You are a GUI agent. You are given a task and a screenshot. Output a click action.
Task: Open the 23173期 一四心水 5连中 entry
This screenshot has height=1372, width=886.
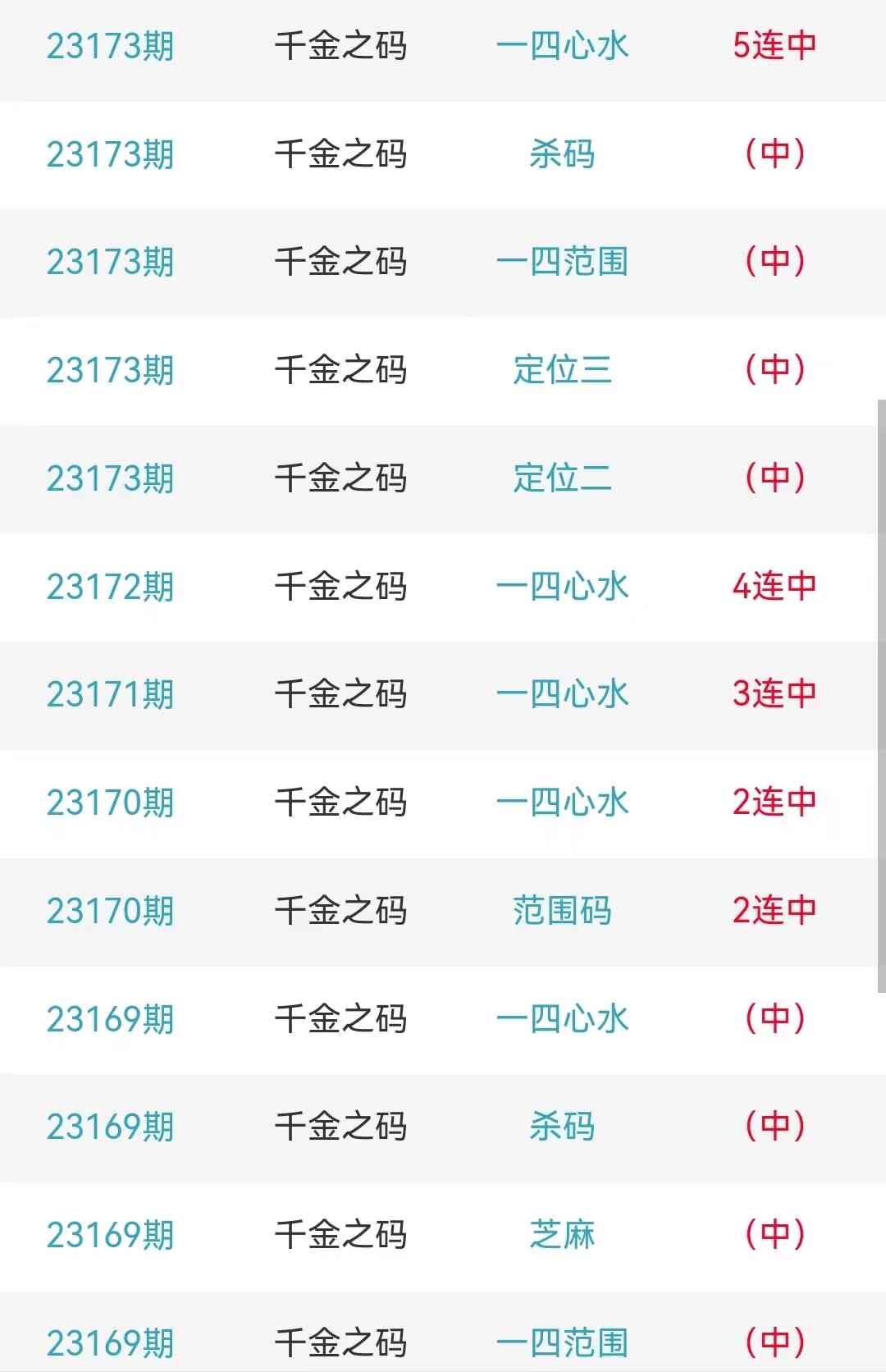pyautogui.click(x=562, y=46)
